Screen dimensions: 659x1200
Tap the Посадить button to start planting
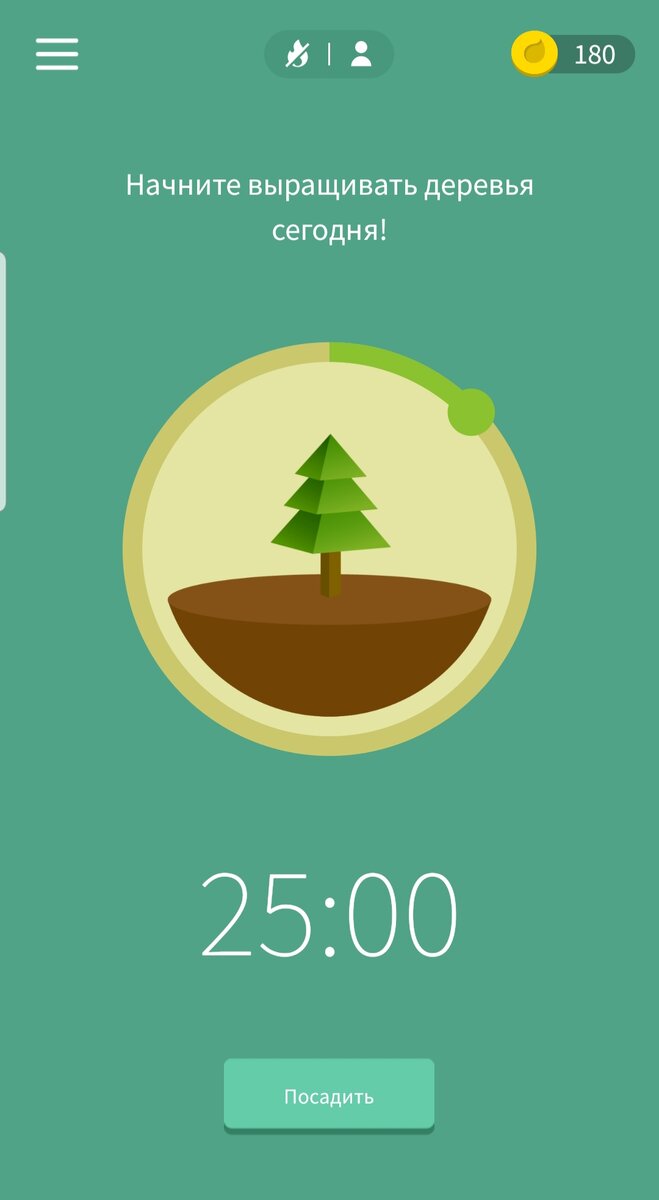[329, 1096]
